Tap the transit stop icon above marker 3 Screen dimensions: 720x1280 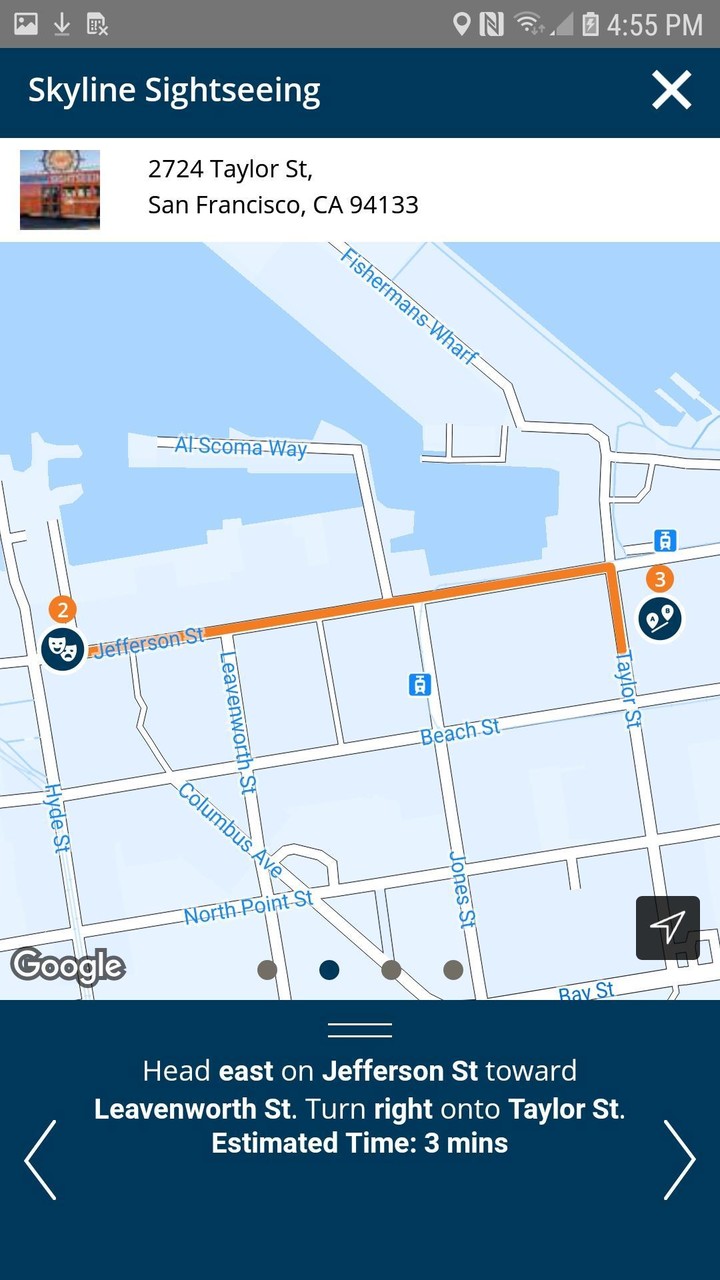(664, 541)
